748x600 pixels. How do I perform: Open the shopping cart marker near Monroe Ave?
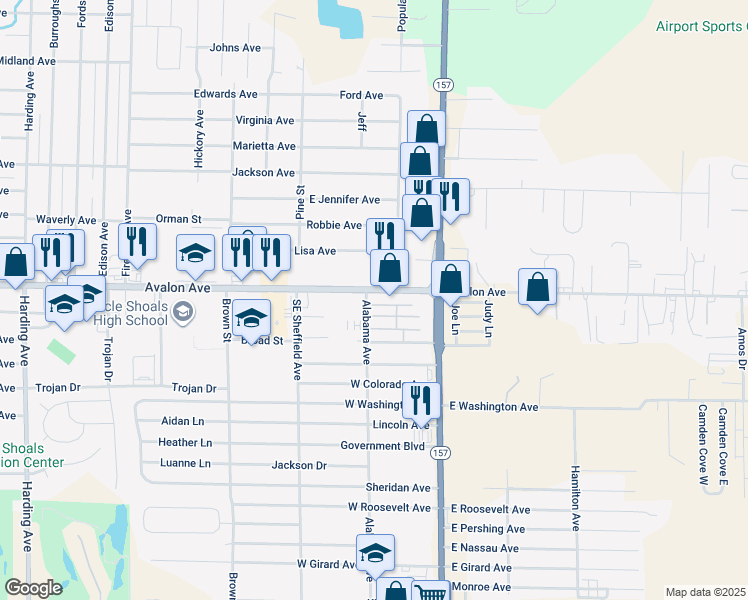pos(431,591)
